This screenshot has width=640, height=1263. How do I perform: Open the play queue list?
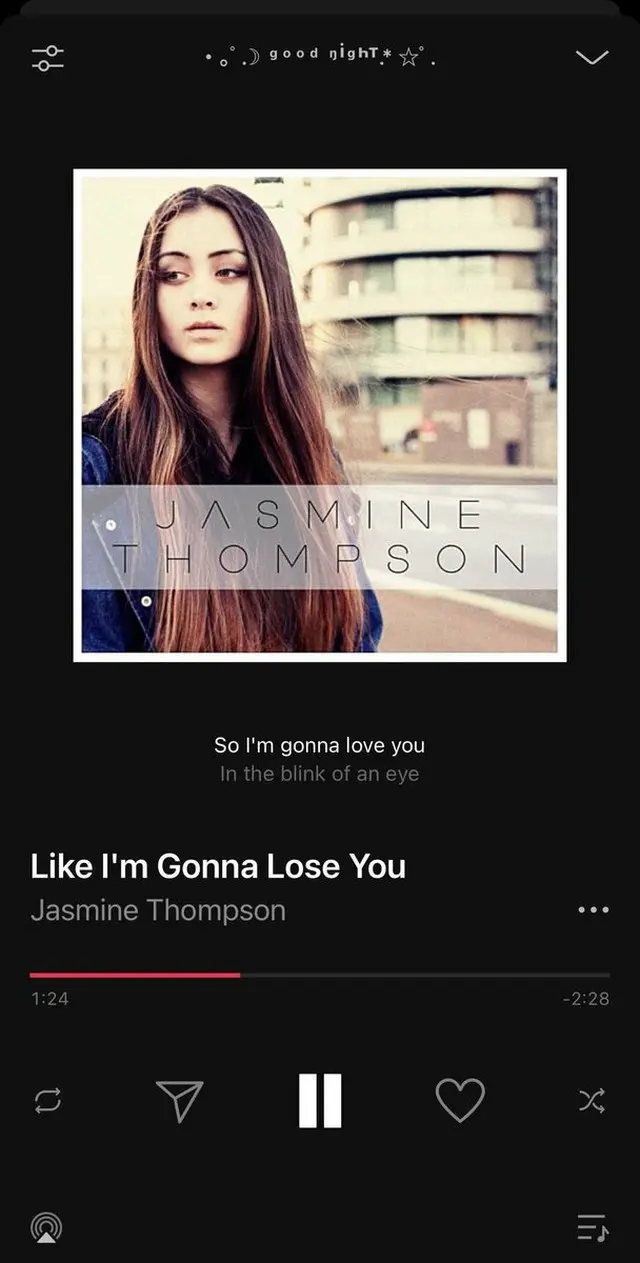tap(592, 1226)
